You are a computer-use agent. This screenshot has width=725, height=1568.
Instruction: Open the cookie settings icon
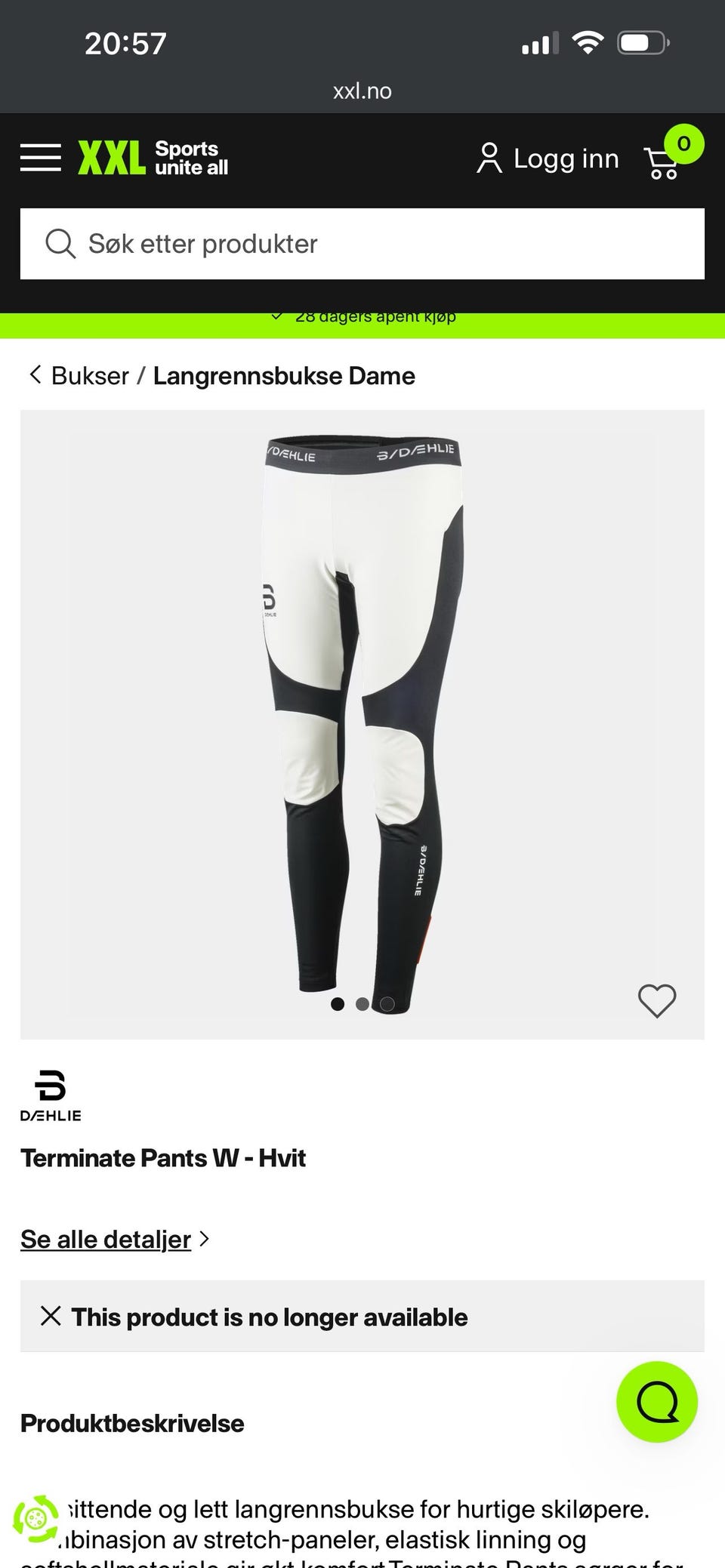coord(35,1517)
